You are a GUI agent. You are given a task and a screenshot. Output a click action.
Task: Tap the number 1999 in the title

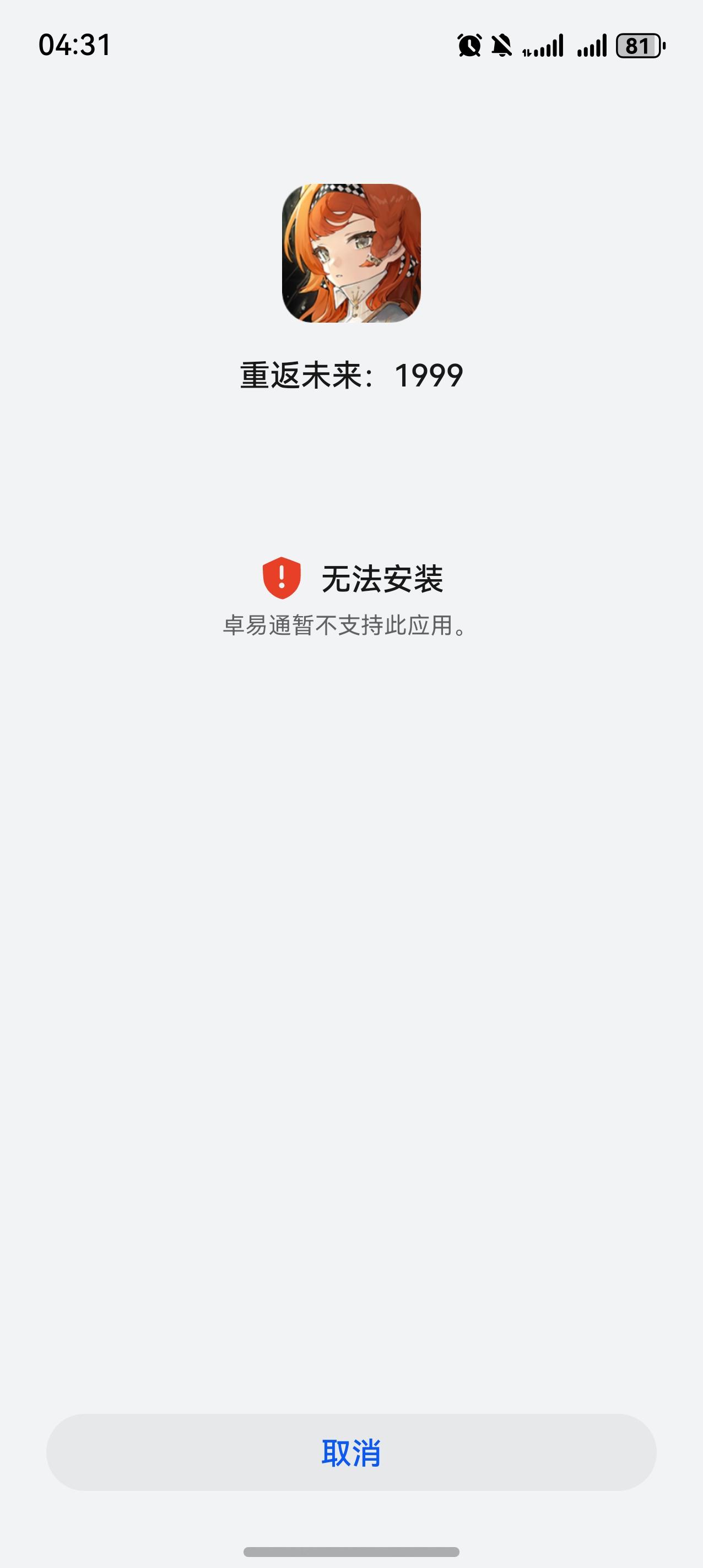[430, 376]
